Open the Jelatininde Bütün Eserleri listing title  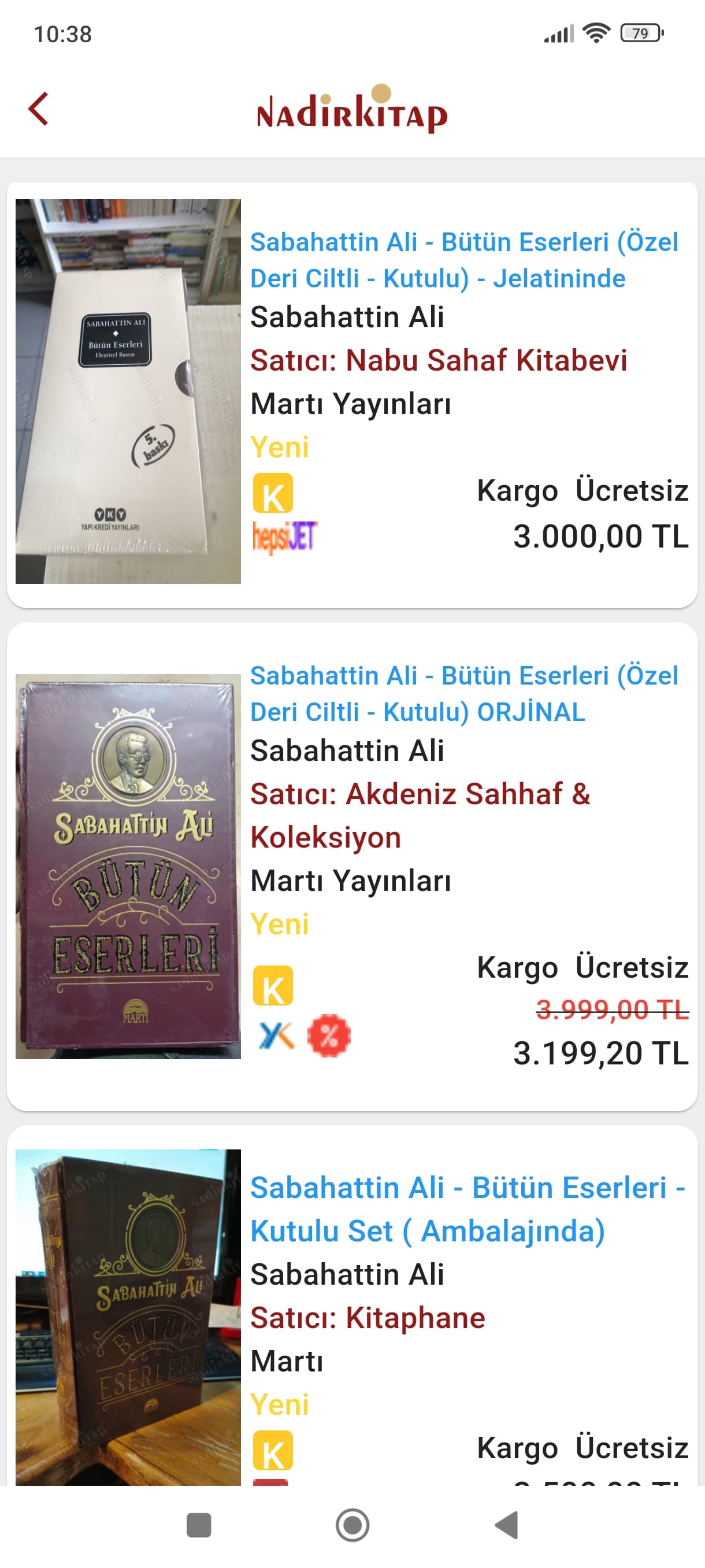click(463, 260)
